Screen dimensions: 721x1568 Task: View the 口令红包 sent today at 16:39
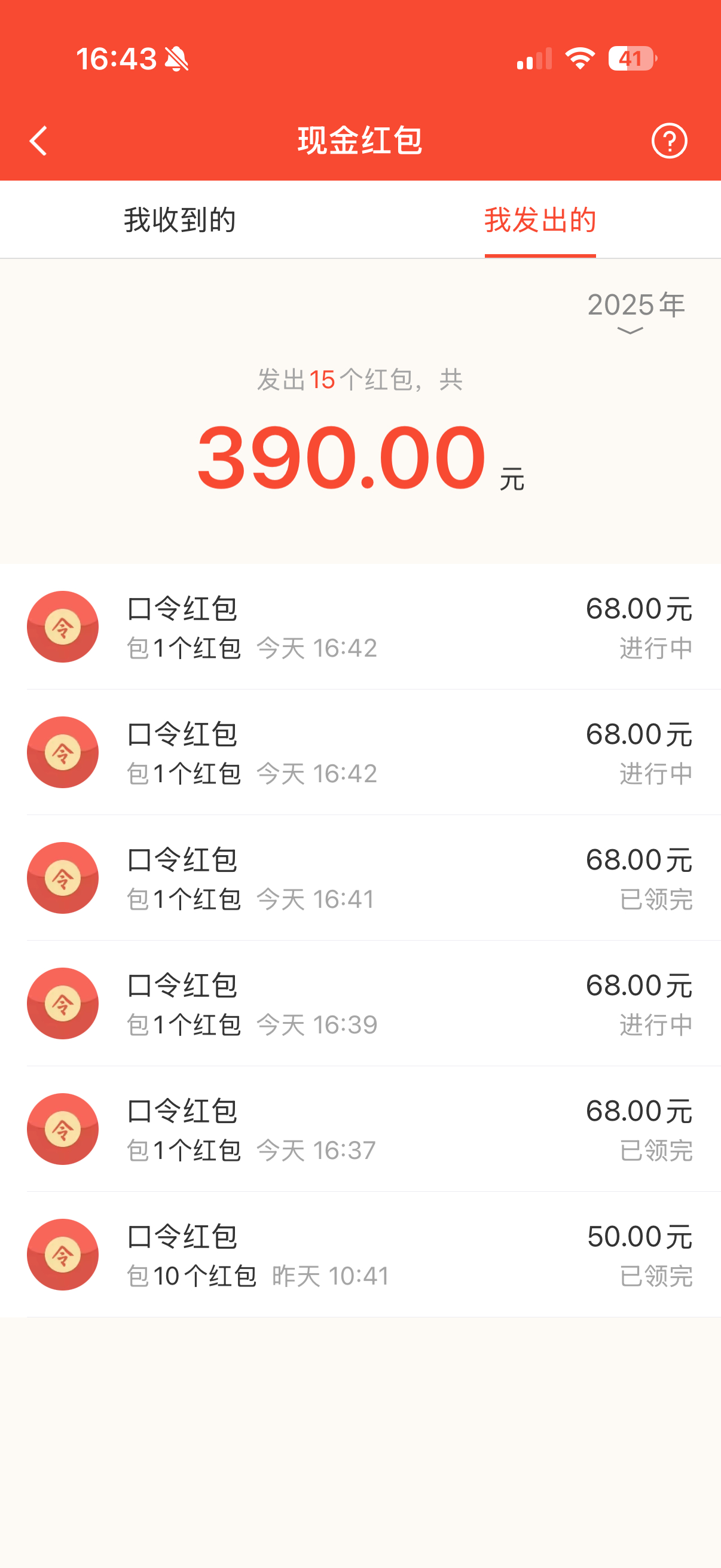[360, 1003]
